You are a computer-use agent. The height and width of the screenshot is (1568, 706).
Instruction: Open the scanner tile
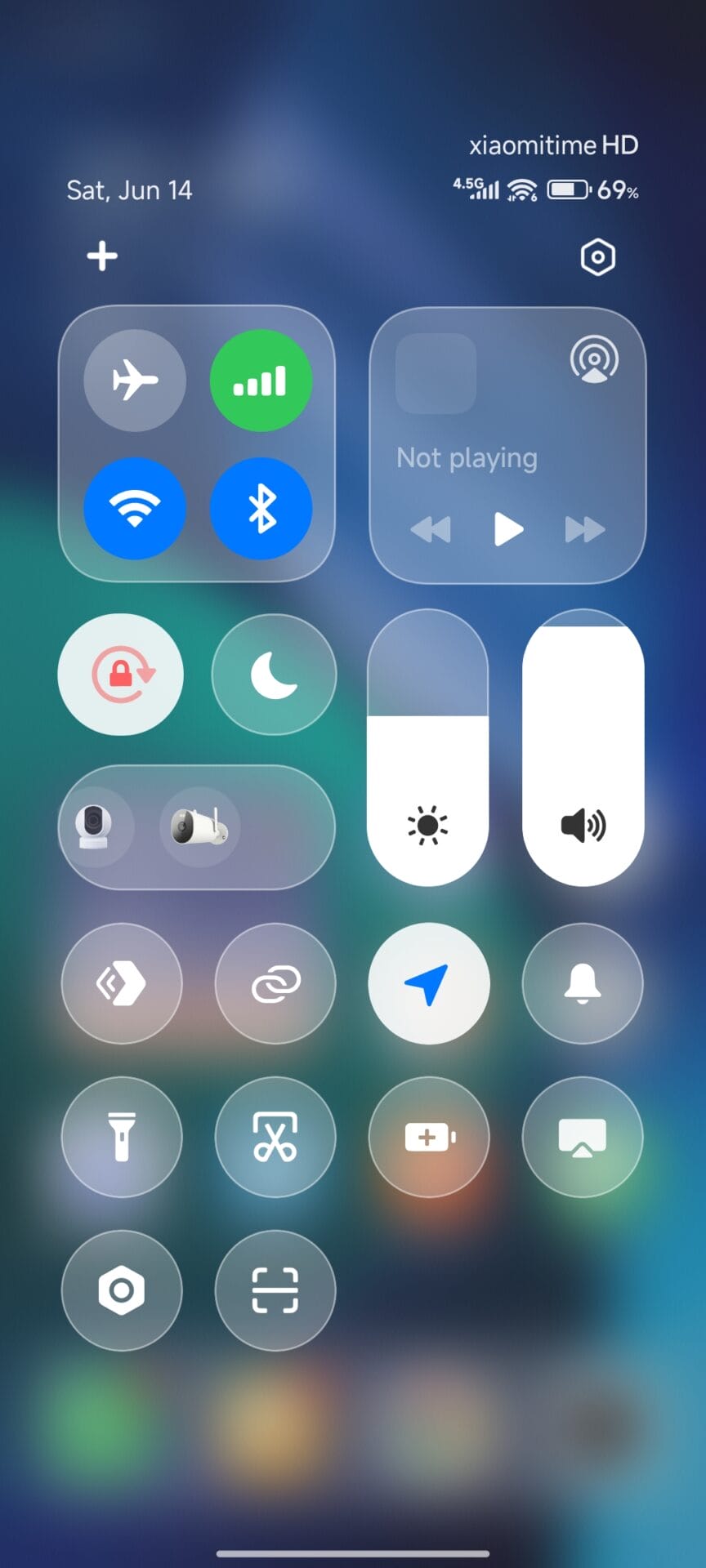pos(275,1290)
